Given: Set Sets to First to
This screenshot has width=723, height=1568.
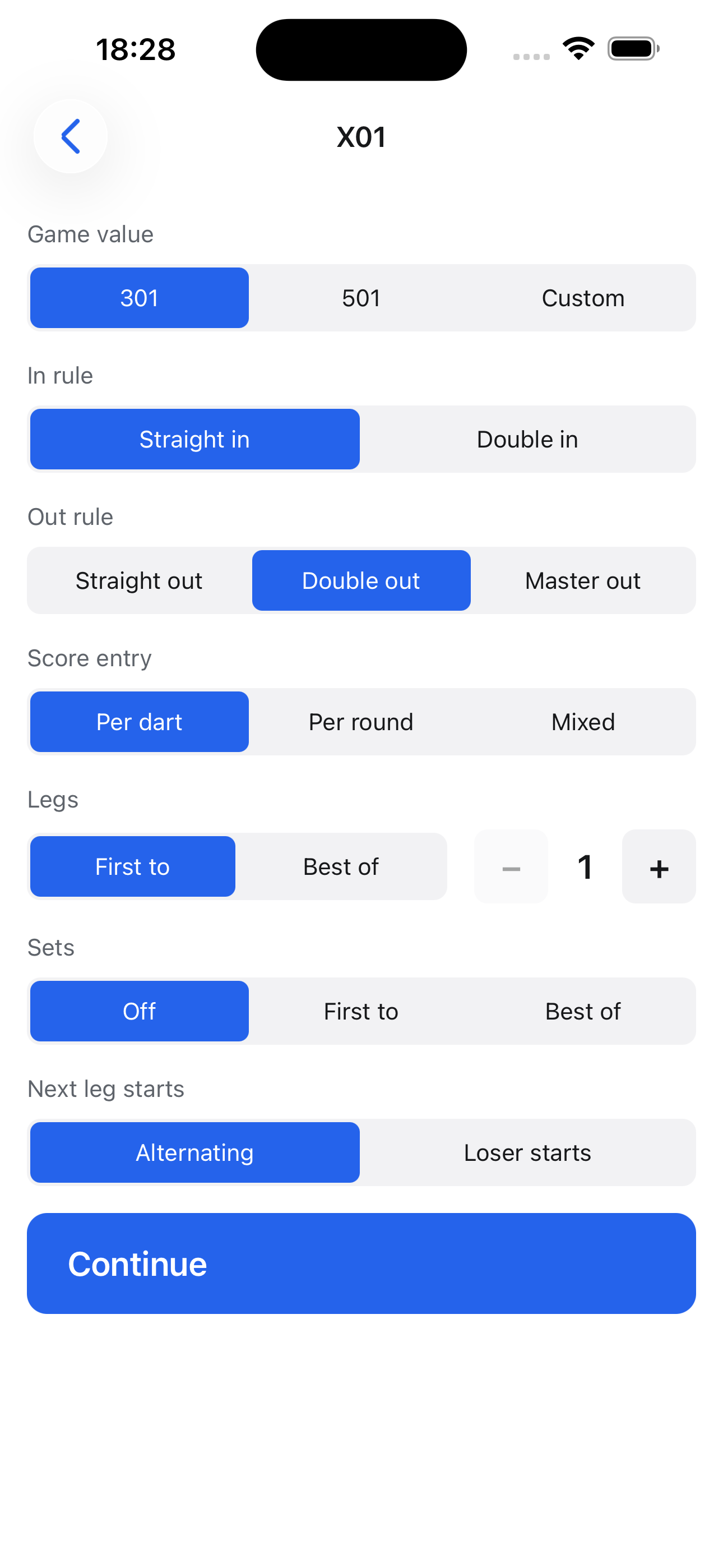Looking at the screenshot, I should (x=361, y=1011).
